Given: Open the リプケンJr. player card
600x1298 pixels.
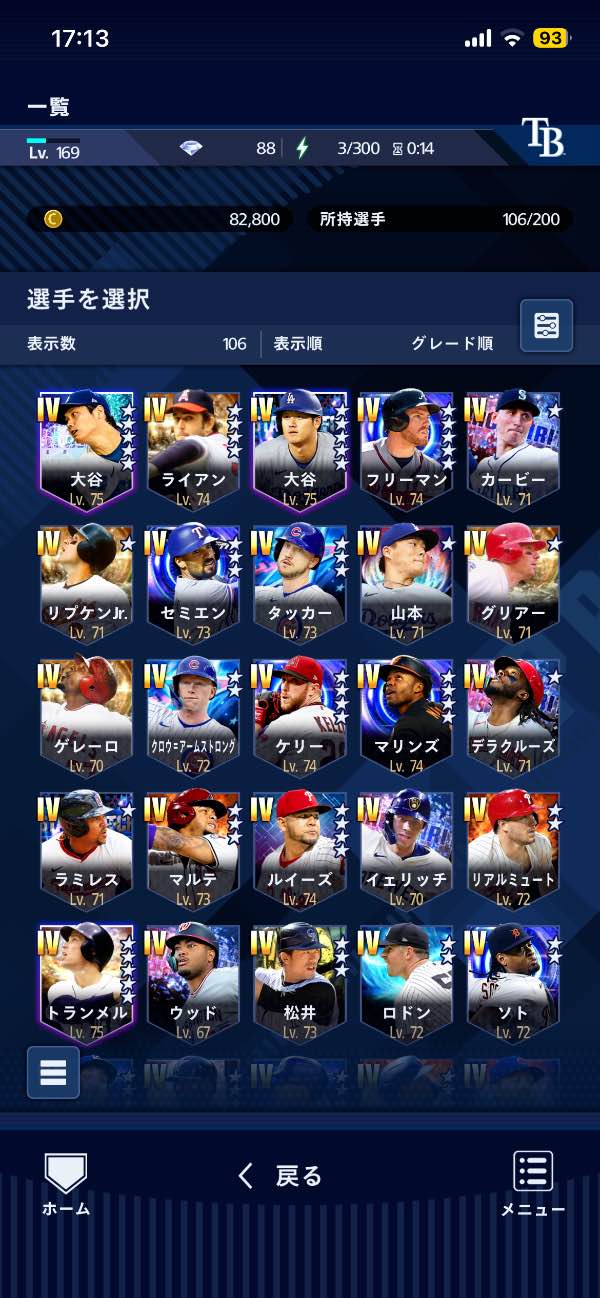Looking at the screenshot, I should coord(86,583).
